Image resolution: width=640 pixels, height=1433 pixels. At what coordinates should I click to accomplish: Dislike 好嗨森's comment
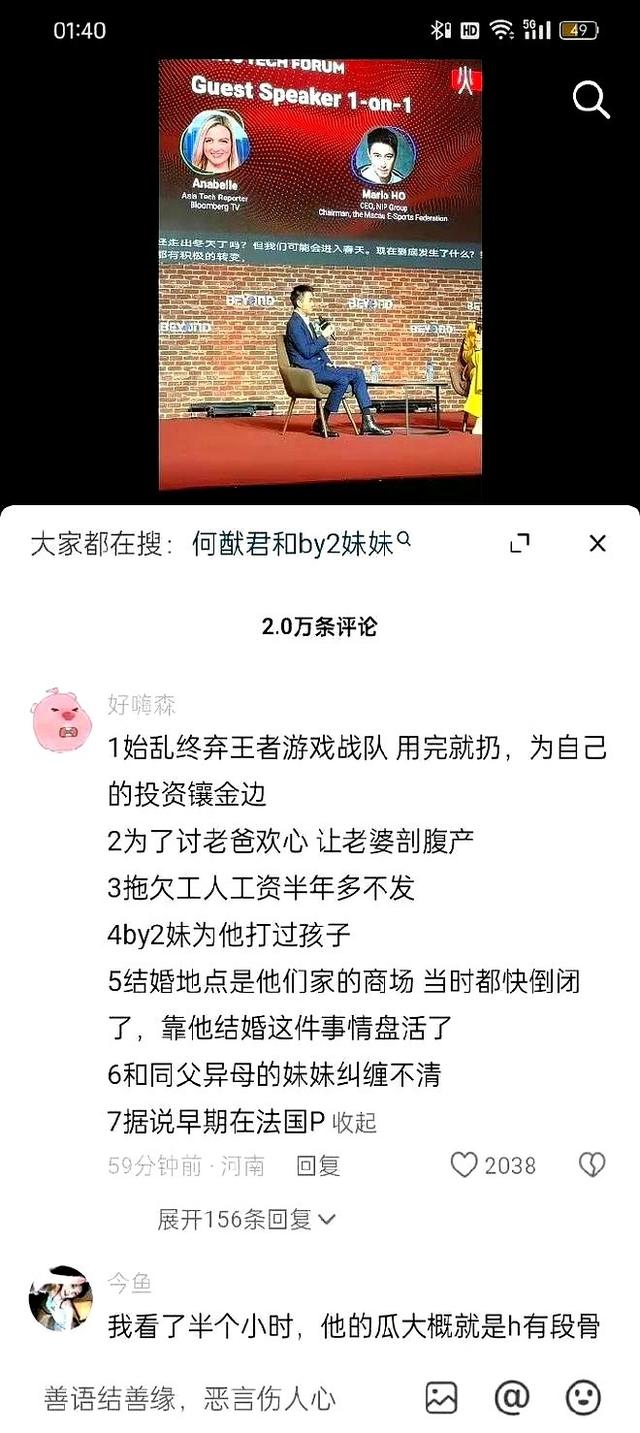point(592,1165)
